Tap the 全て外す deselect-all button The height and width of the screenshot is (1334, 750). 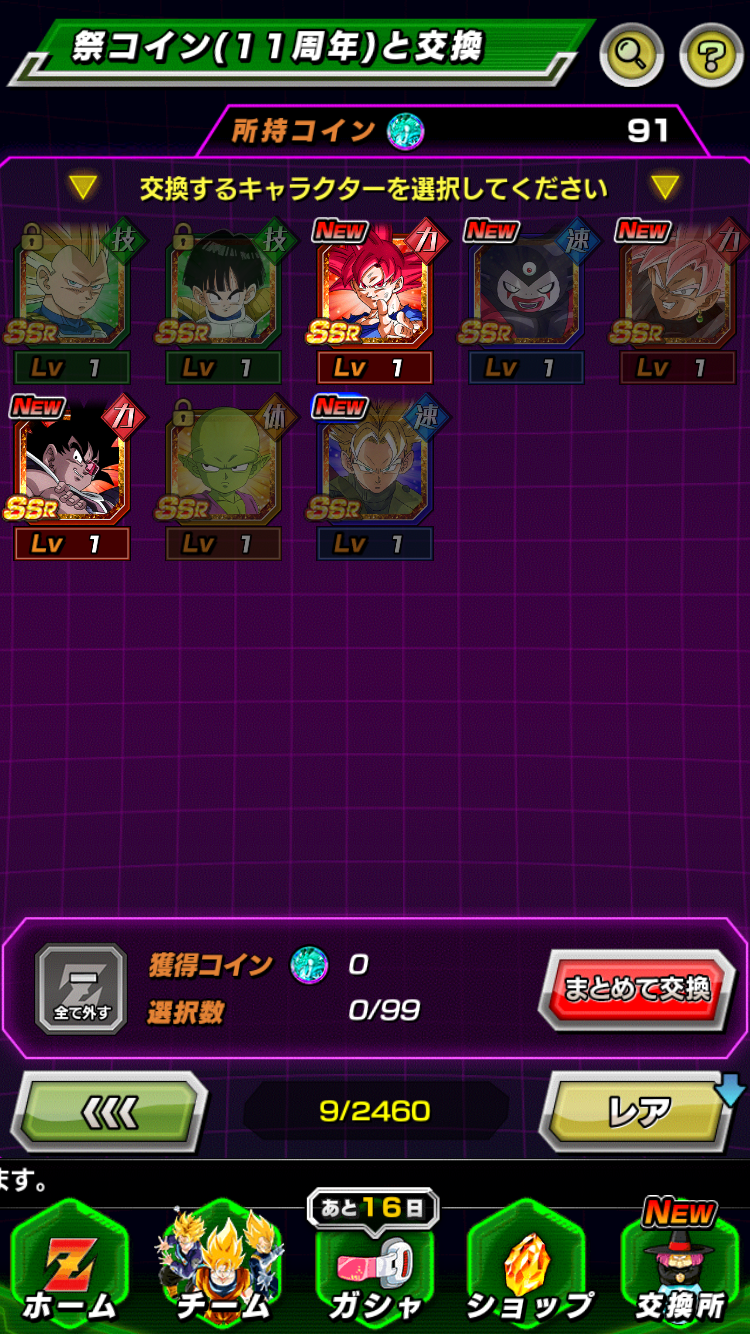[x=81, y=989]
